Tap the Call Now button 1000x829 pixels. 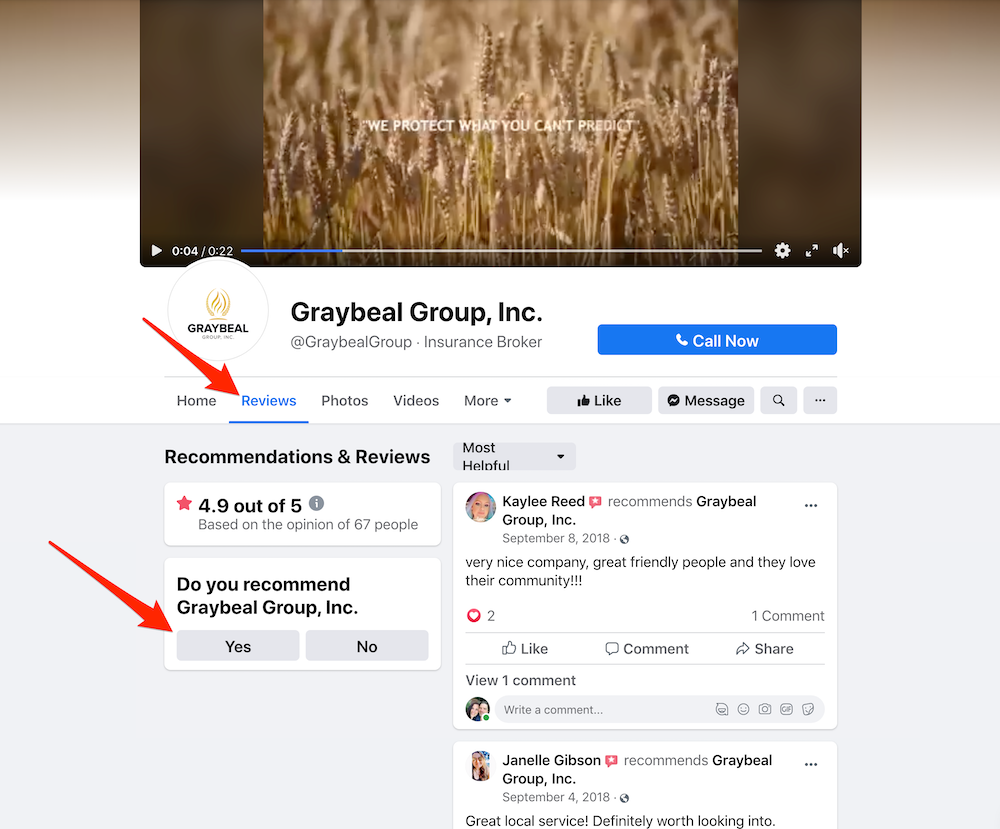(717, 340)
